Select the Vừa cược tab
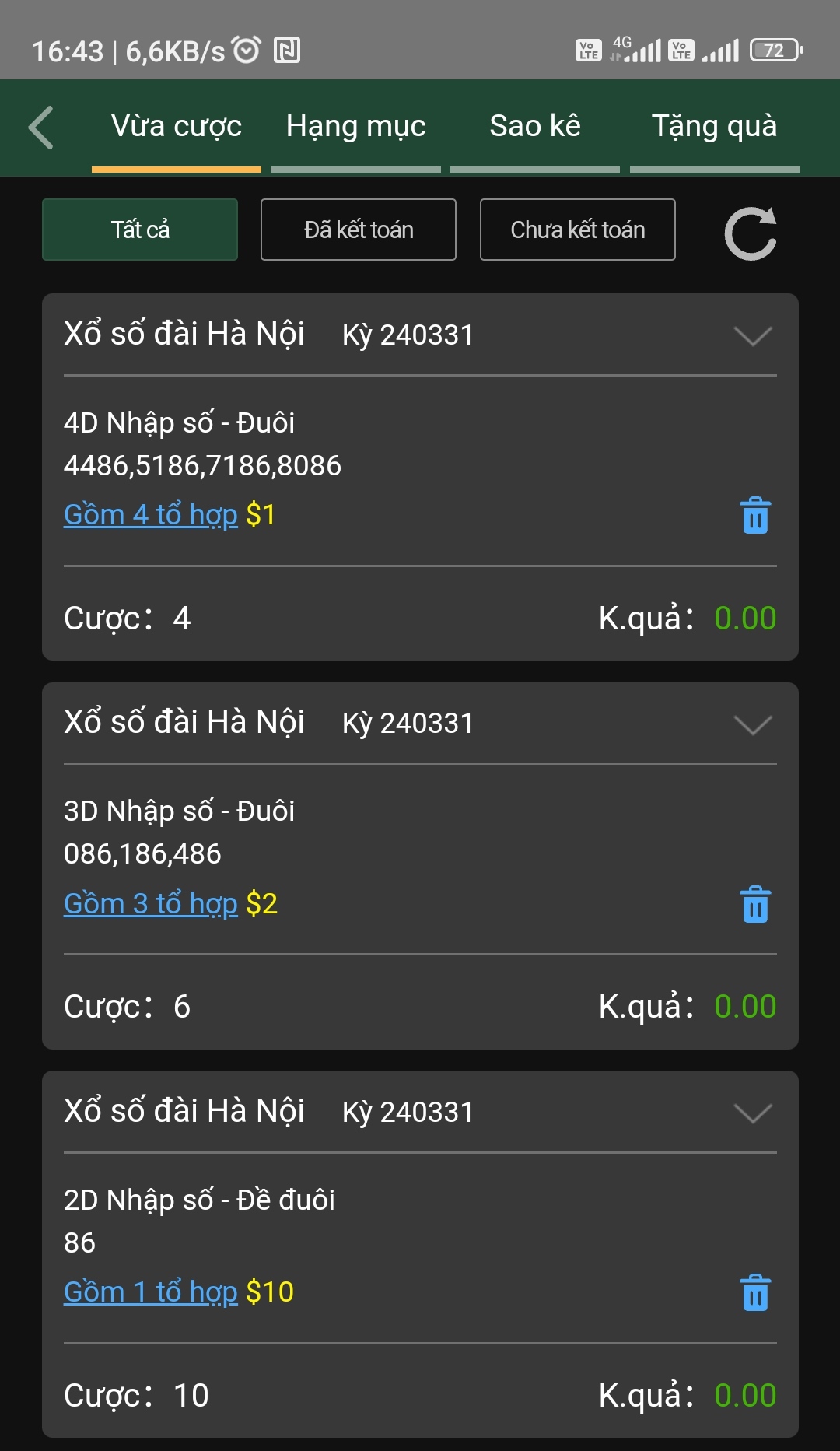This screenshot has height=1451, width=840. click(x=177, y=127)
